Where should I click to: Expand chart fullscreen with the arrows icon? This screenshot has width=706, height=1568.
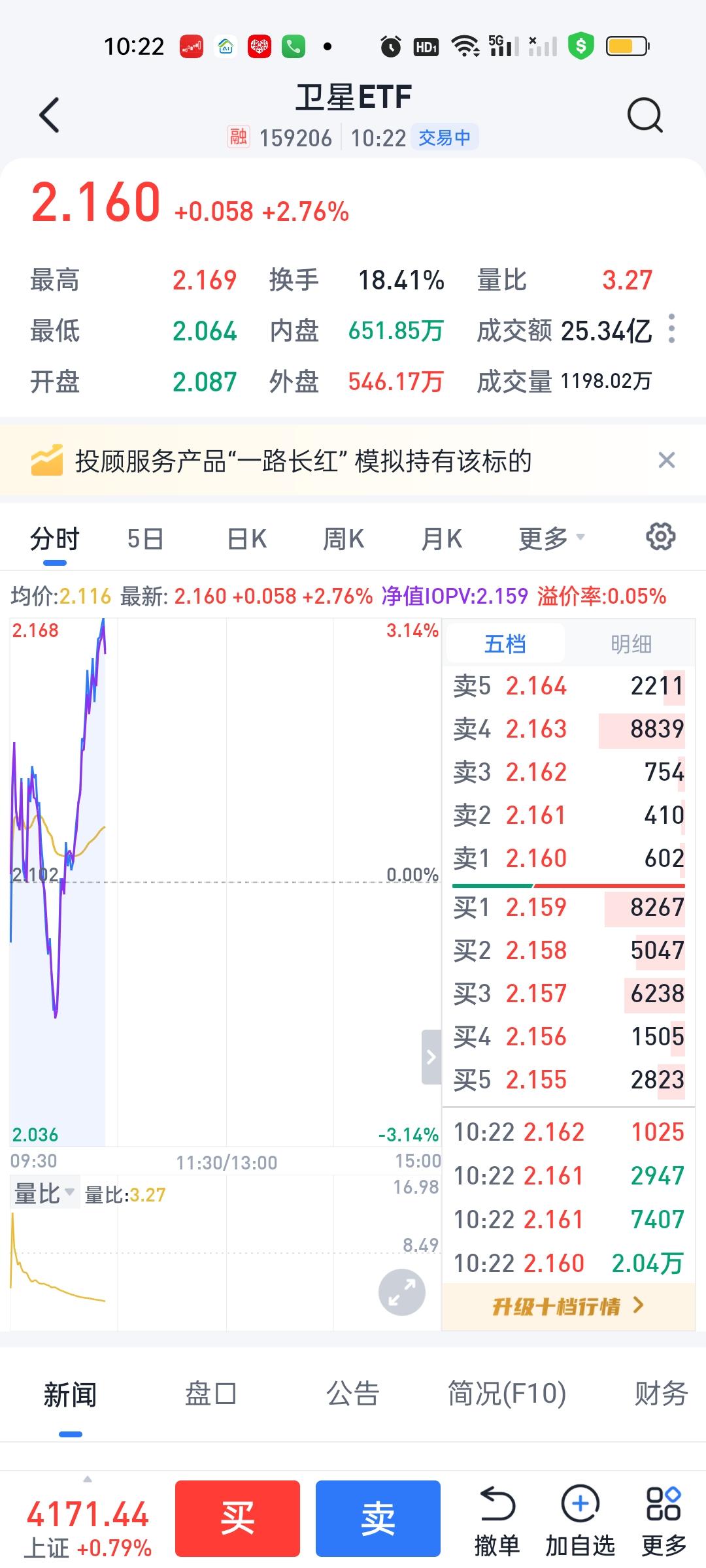403,1292
